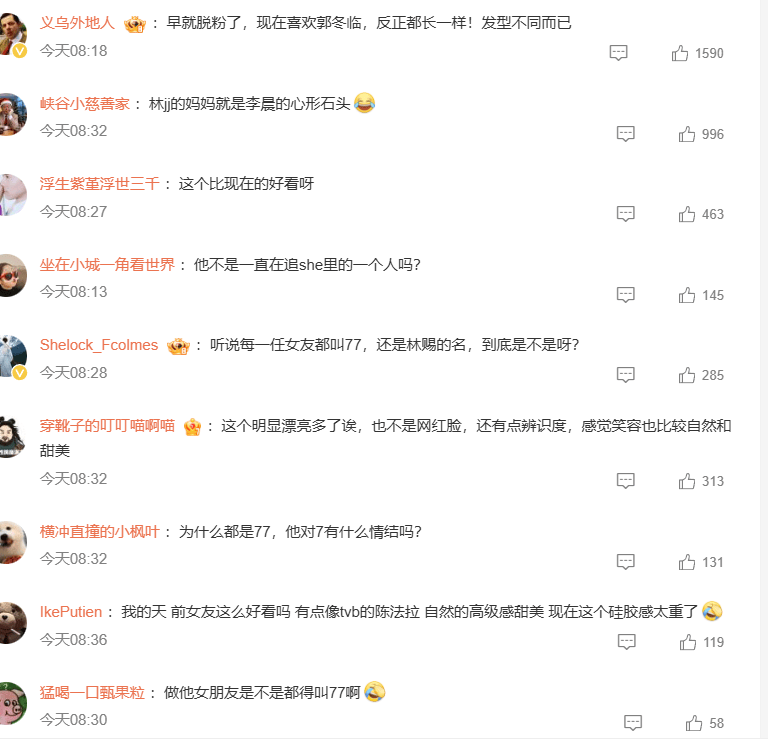View 义乌外地人's profile page
Viewport: 768px width, 739px height.
tap(77, 22)
